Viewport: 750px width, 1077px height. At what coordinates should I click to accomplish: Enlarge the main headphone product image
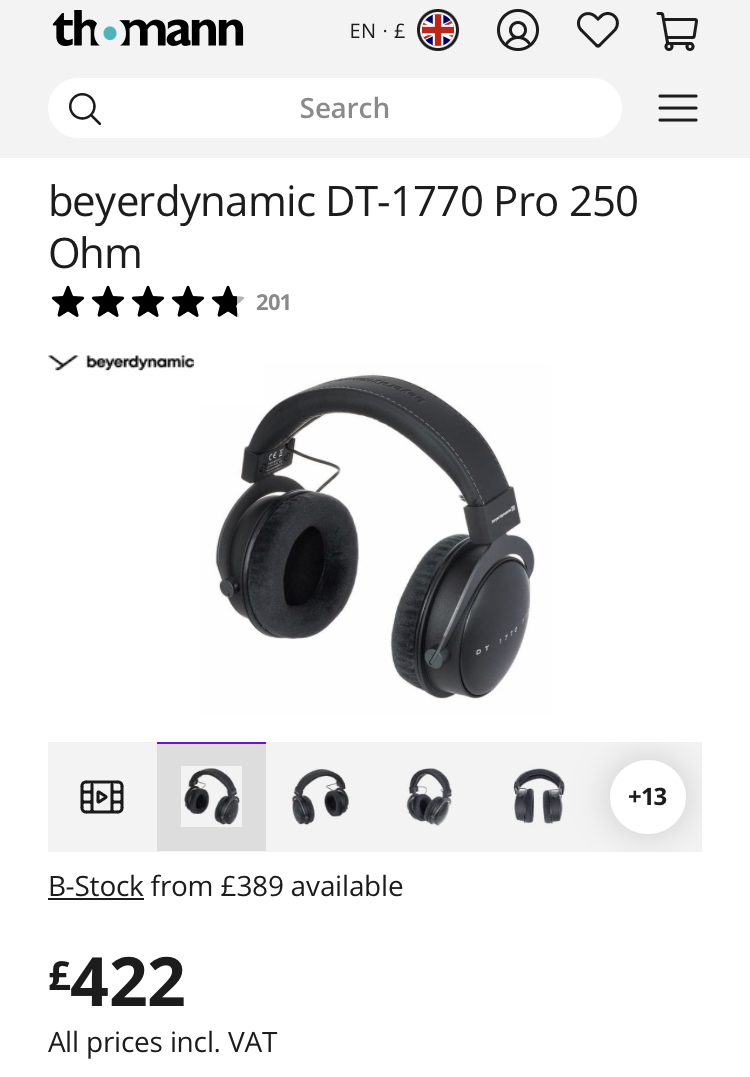(375, 540)
